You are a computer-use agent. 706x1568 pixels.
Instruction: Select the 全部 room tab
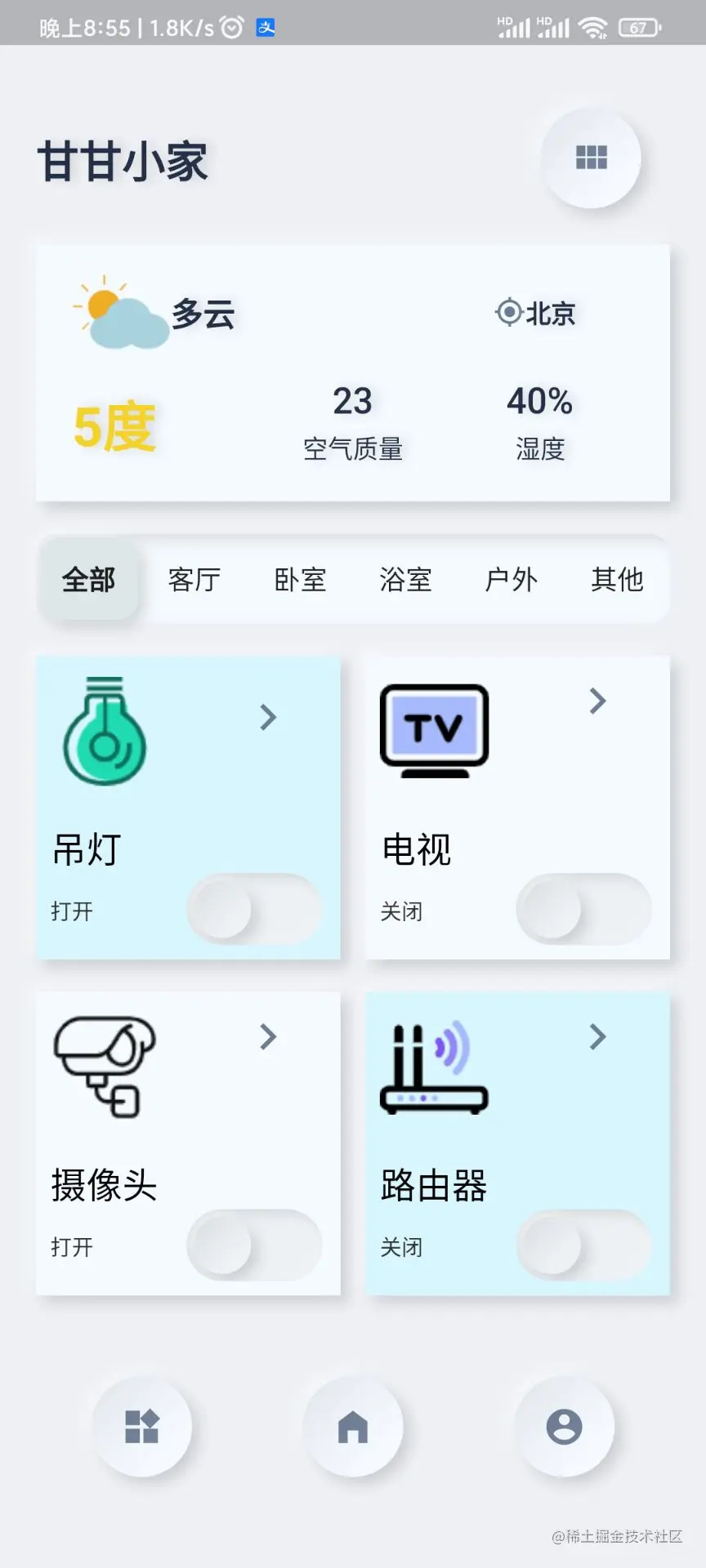pos(88,580)
